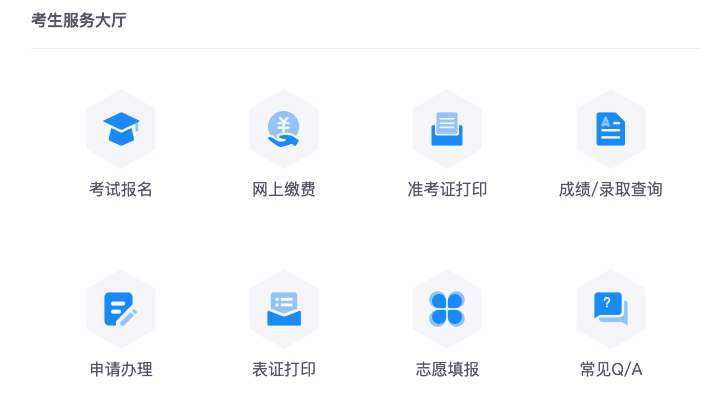Open 考试报名 exam registration

[121, 130]
